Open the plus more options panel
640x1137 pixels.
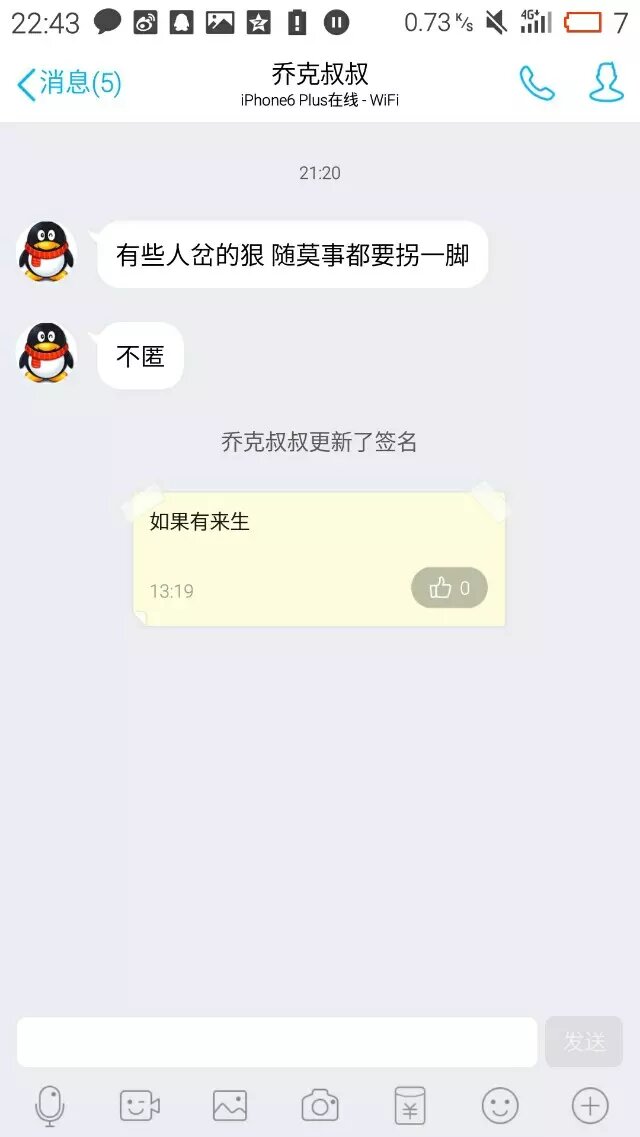pyautogui.click(x=590, y=1105)
